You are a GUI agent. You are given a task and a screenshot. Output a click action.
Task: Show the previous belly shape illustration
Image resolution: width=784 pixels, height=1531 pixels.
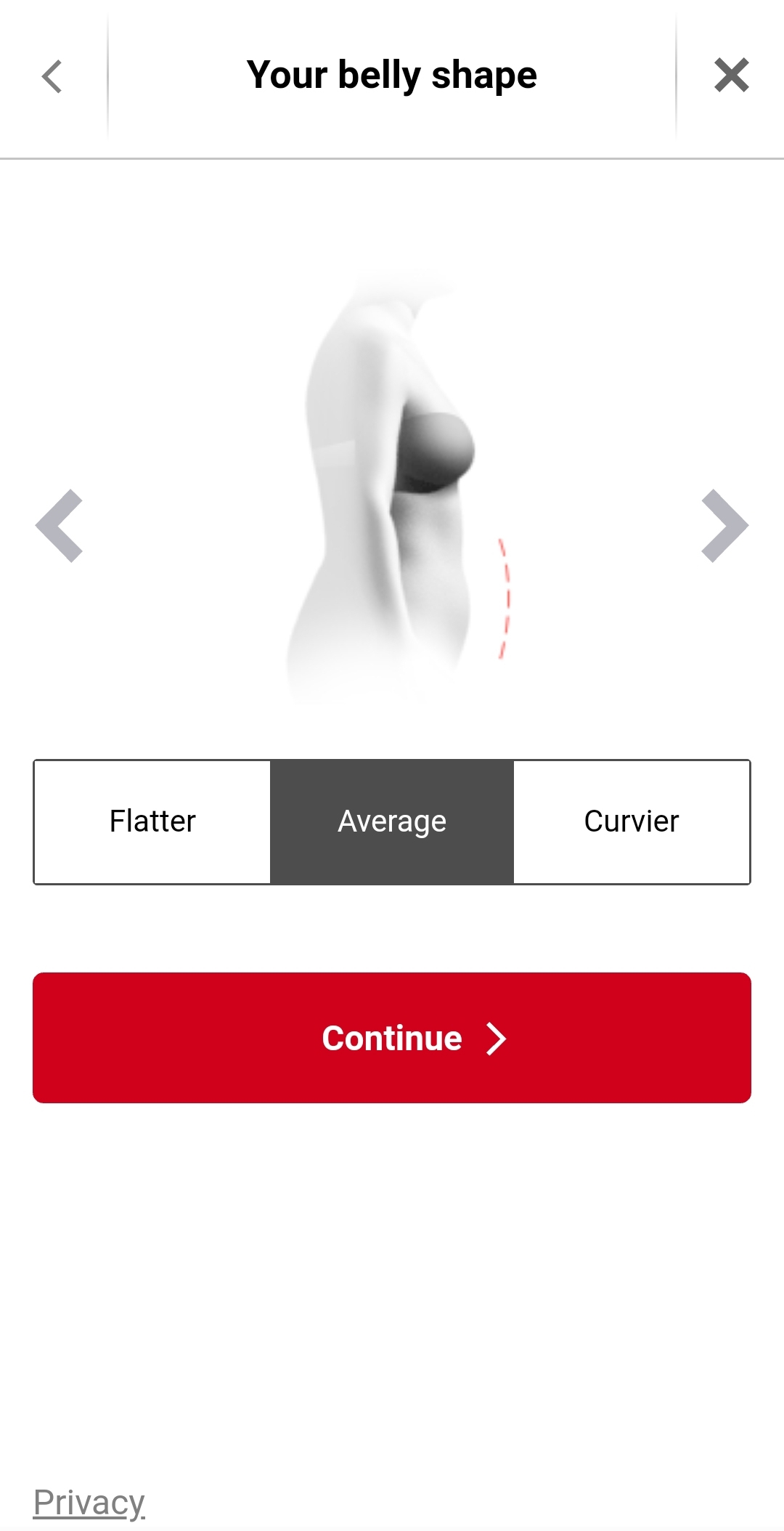pyautogui.click(x=60, y=525)
